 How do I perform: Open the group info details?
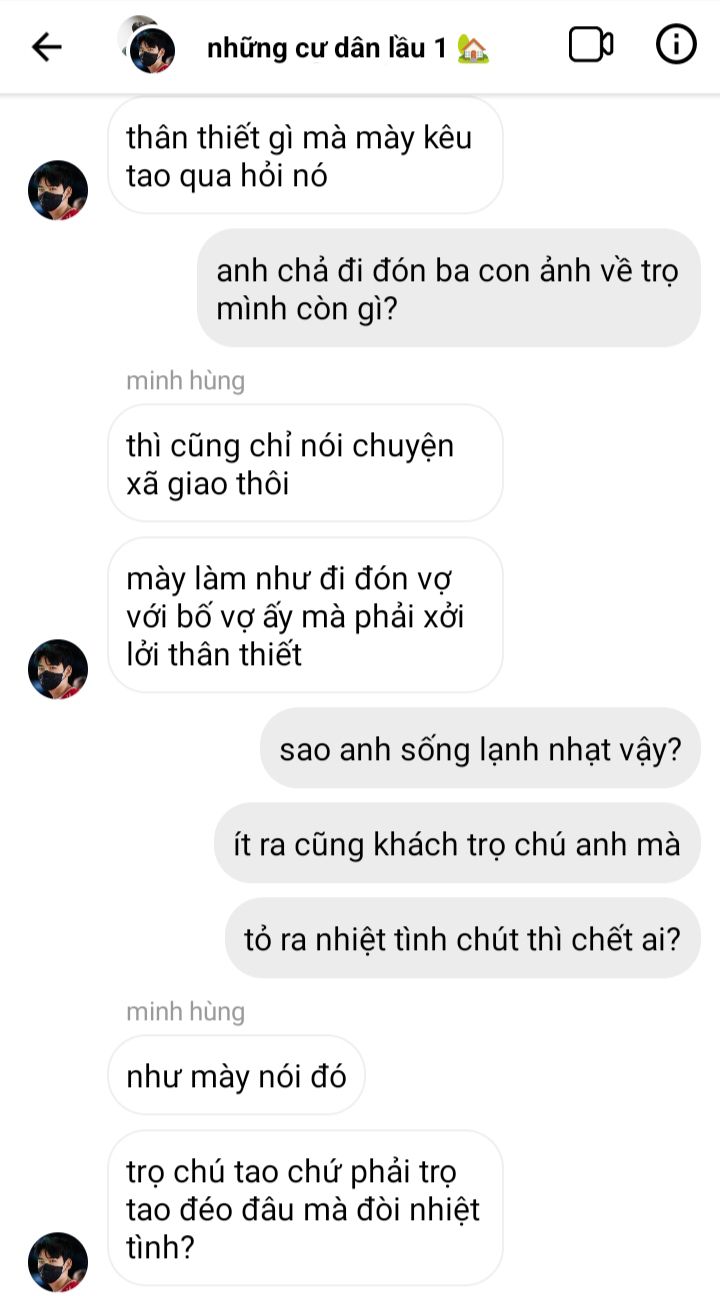pyautogui.click(x=676, y=45)
